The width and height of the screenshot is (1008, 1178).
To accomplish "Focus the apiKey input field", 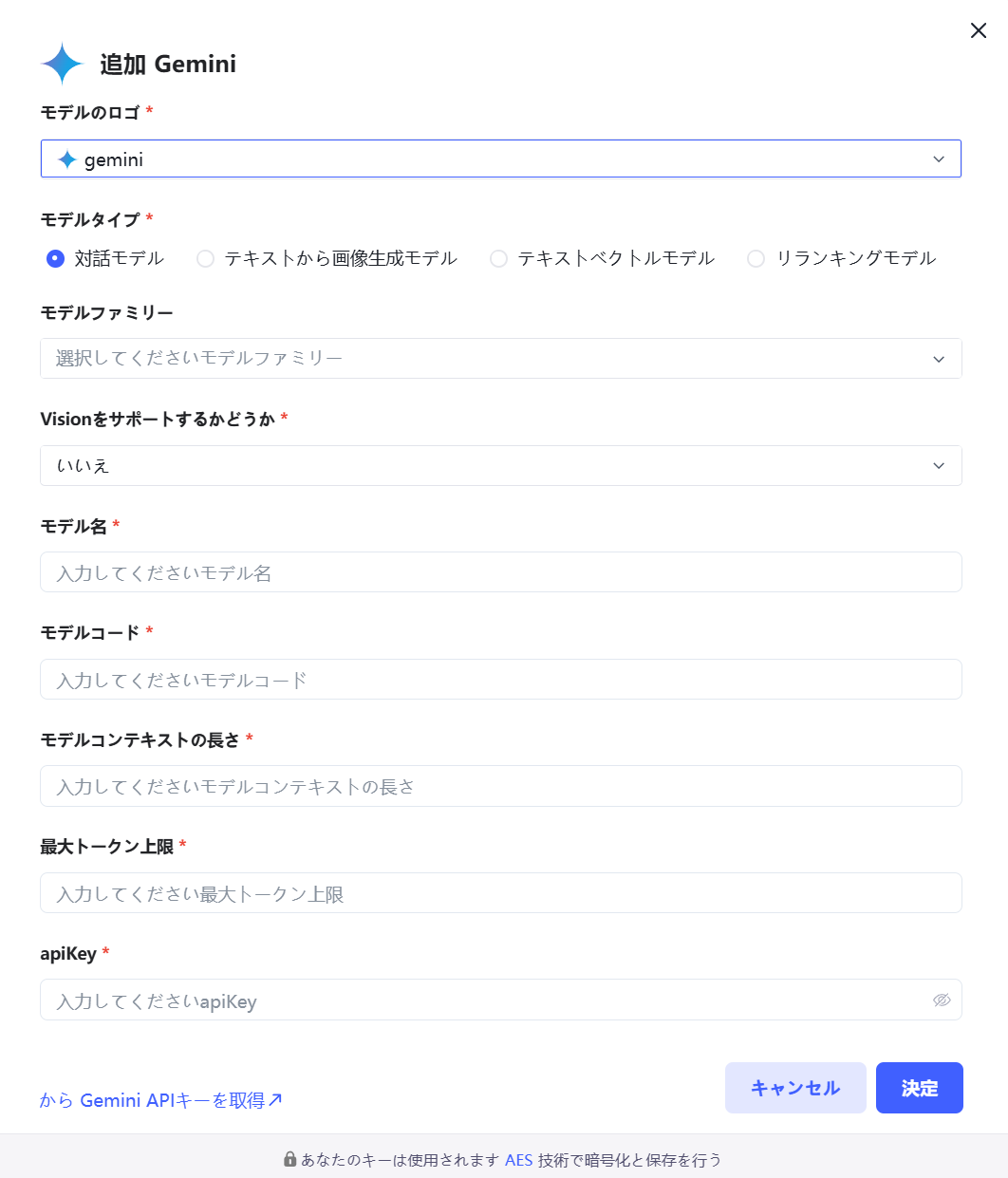I will (x=484, y=1000).
